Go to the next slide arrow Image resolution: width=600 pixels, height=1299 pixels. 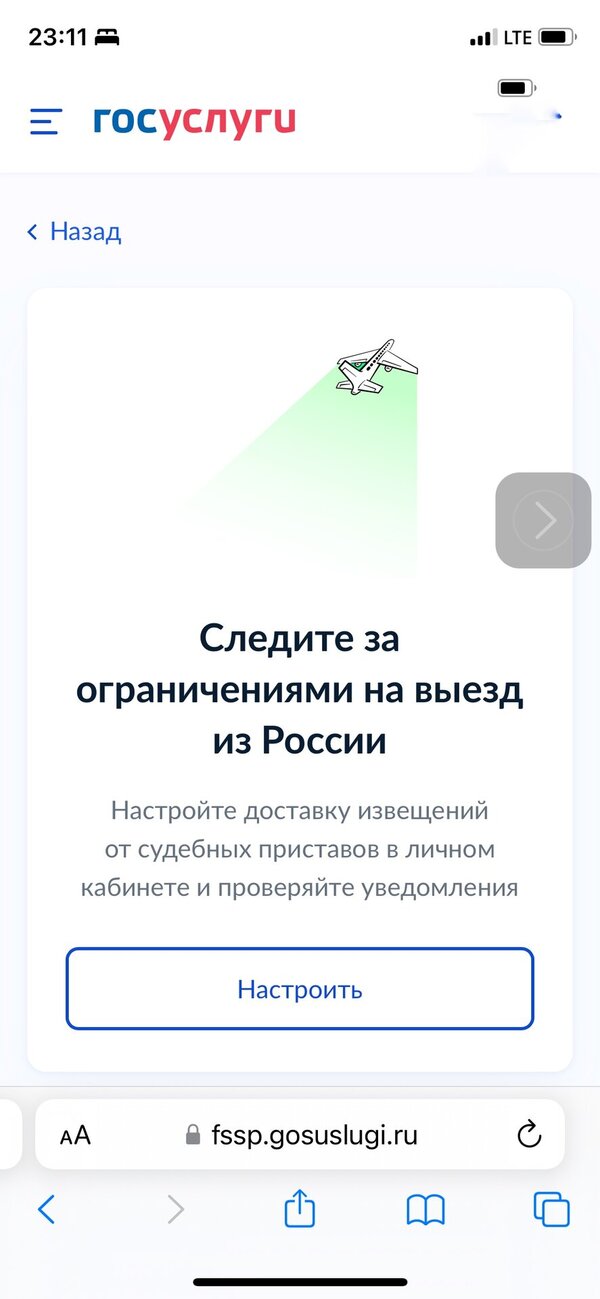543,520
